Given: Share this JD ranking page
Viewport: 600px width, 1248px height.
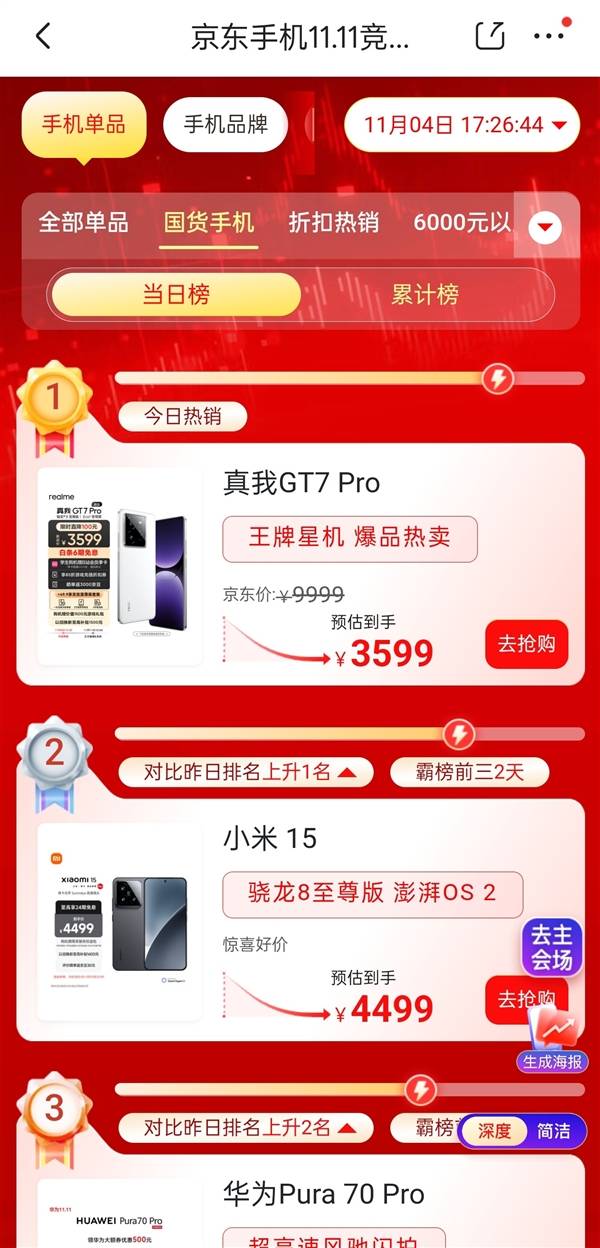Looking at the screenshot, I should [490, 36].
